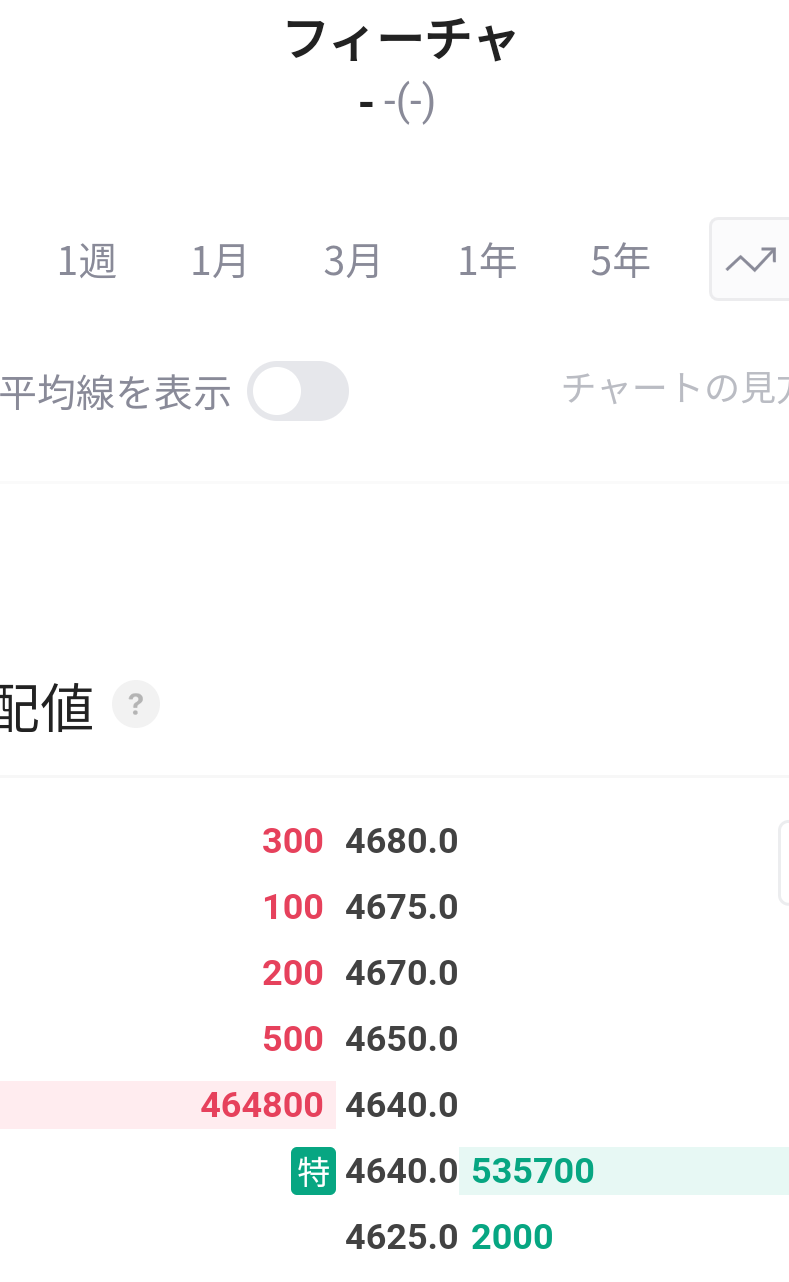
Task: View the 5年 chart period
Action: pyautogui.click(x=620, y=261)
